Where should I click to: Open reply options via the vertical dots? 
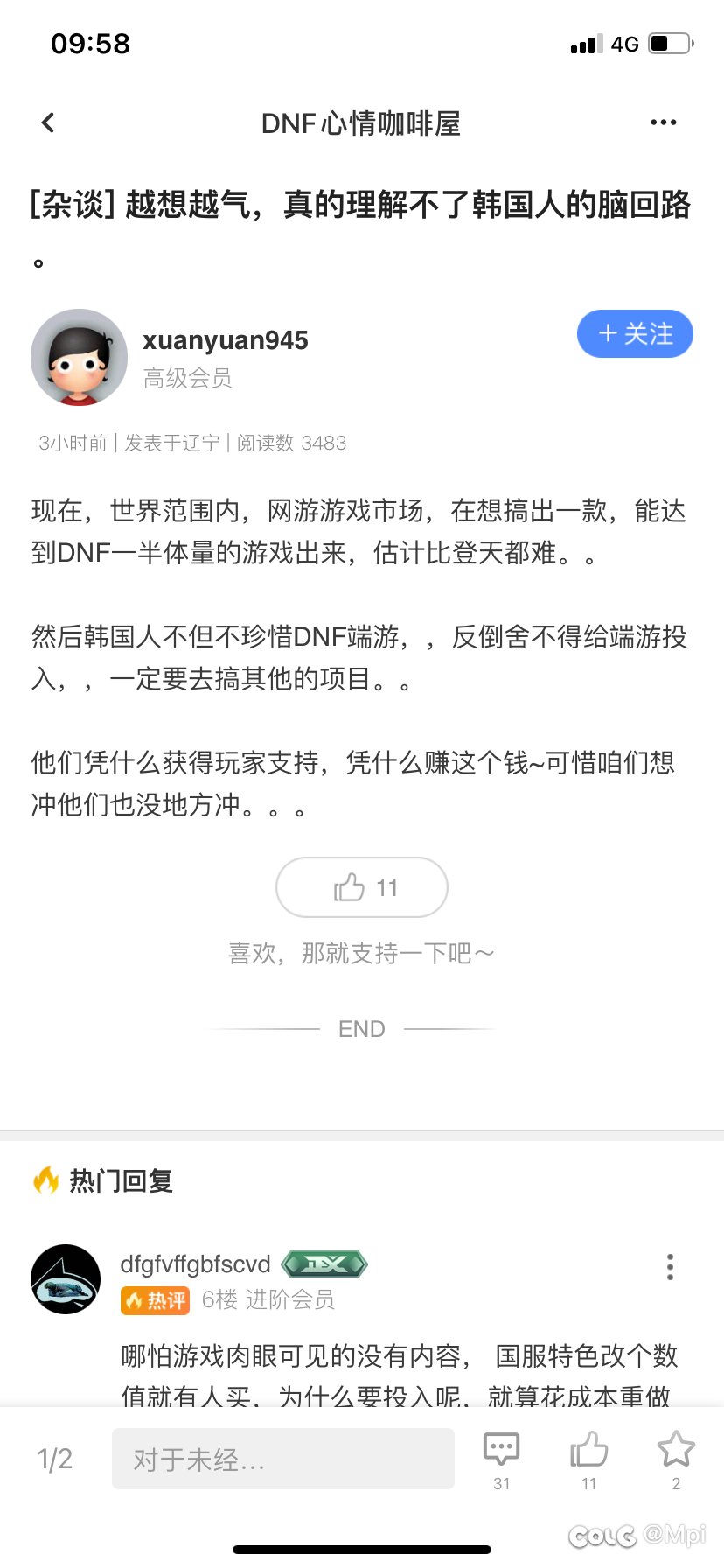pos(670,1266)
